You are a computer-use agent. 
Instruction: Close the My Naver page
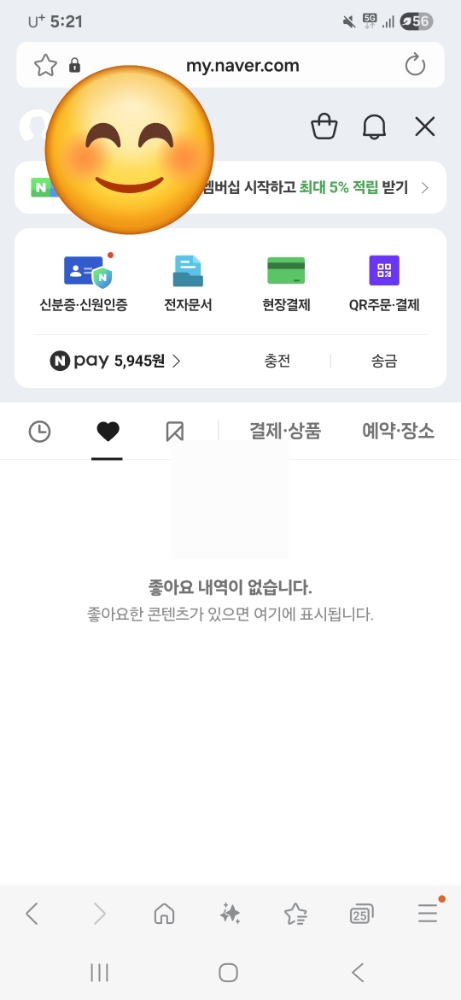[x=425, y=126]
